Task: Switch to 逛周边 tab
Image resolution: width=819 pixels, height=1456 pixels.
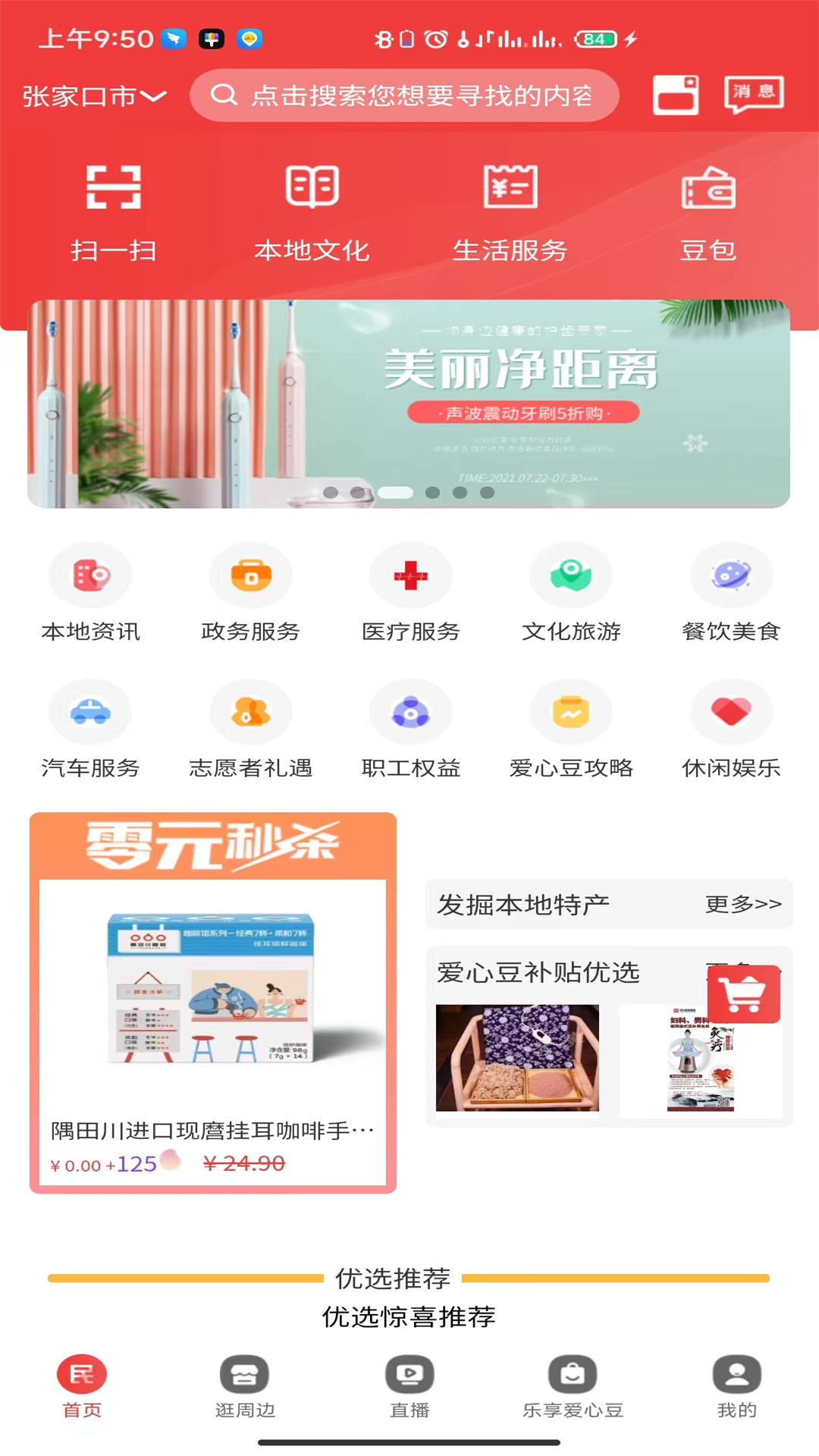Action: coord(245,1386)
